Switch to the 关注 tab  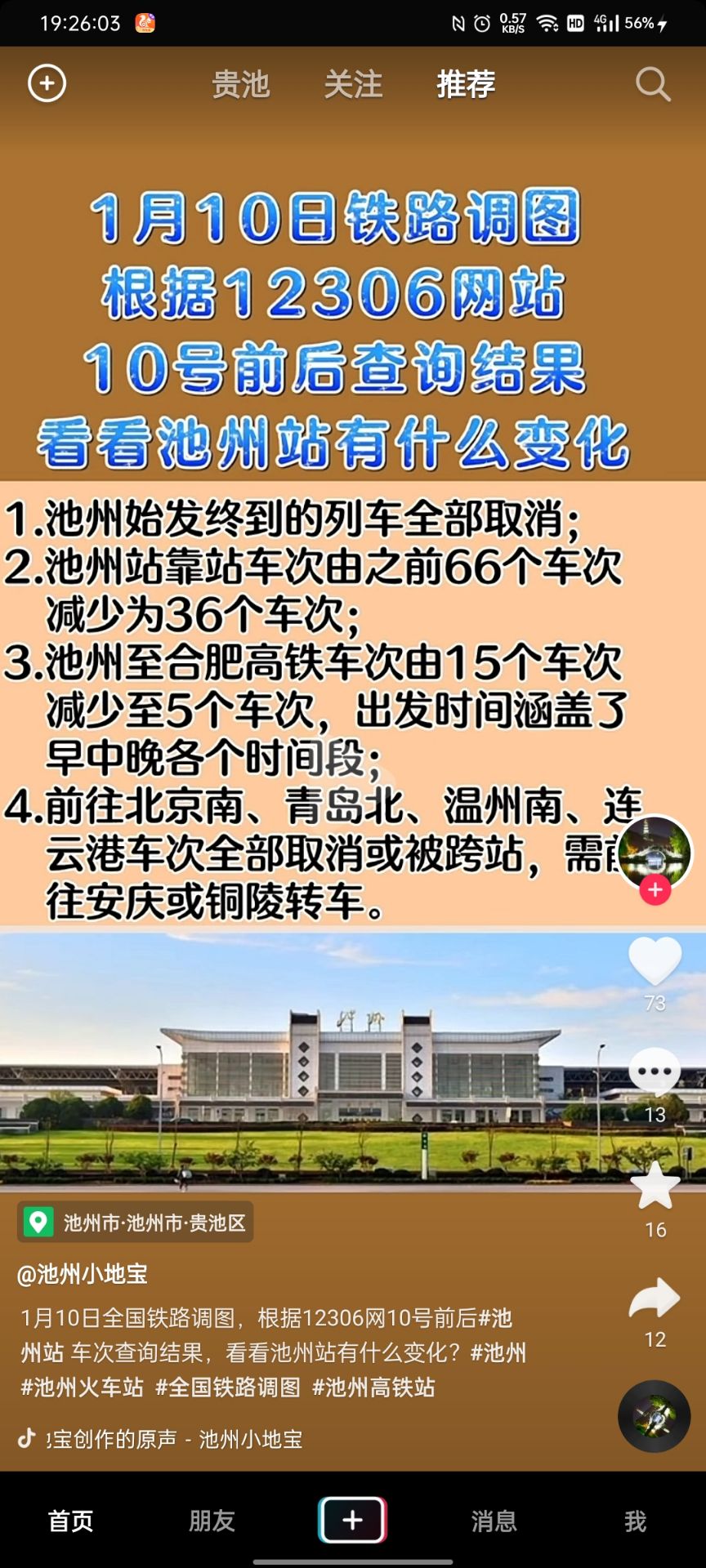tap(353, 84)
